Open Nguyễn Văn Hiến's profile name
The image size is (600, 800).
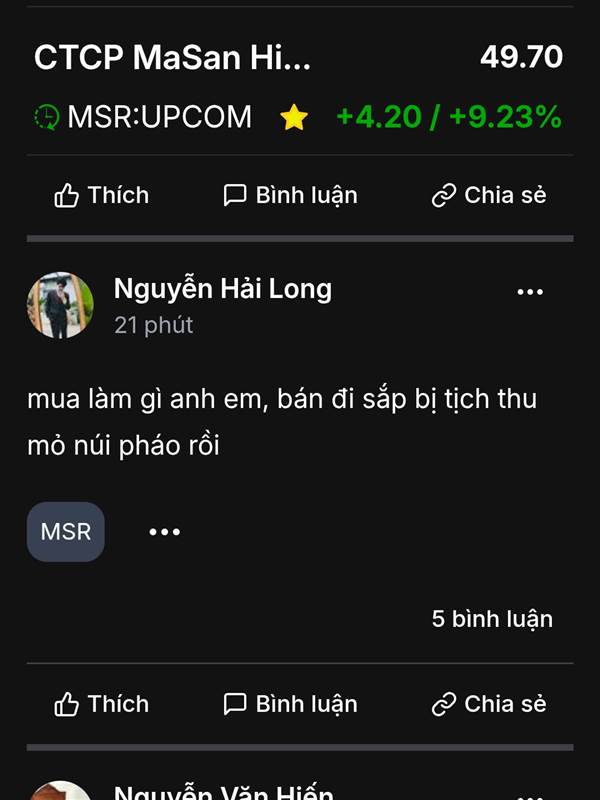[223, 792]
